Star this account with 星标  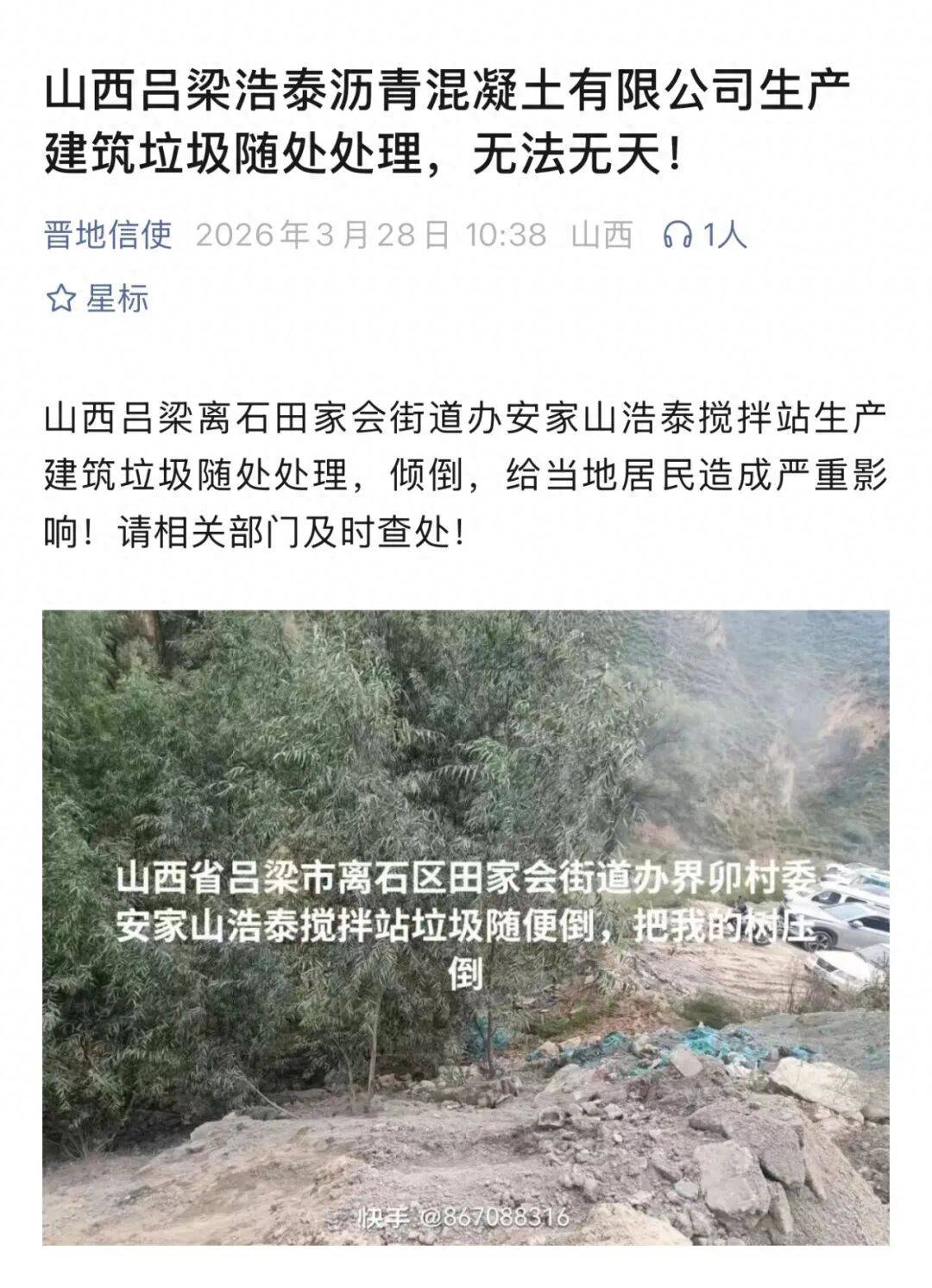click(x=97, y=299)
